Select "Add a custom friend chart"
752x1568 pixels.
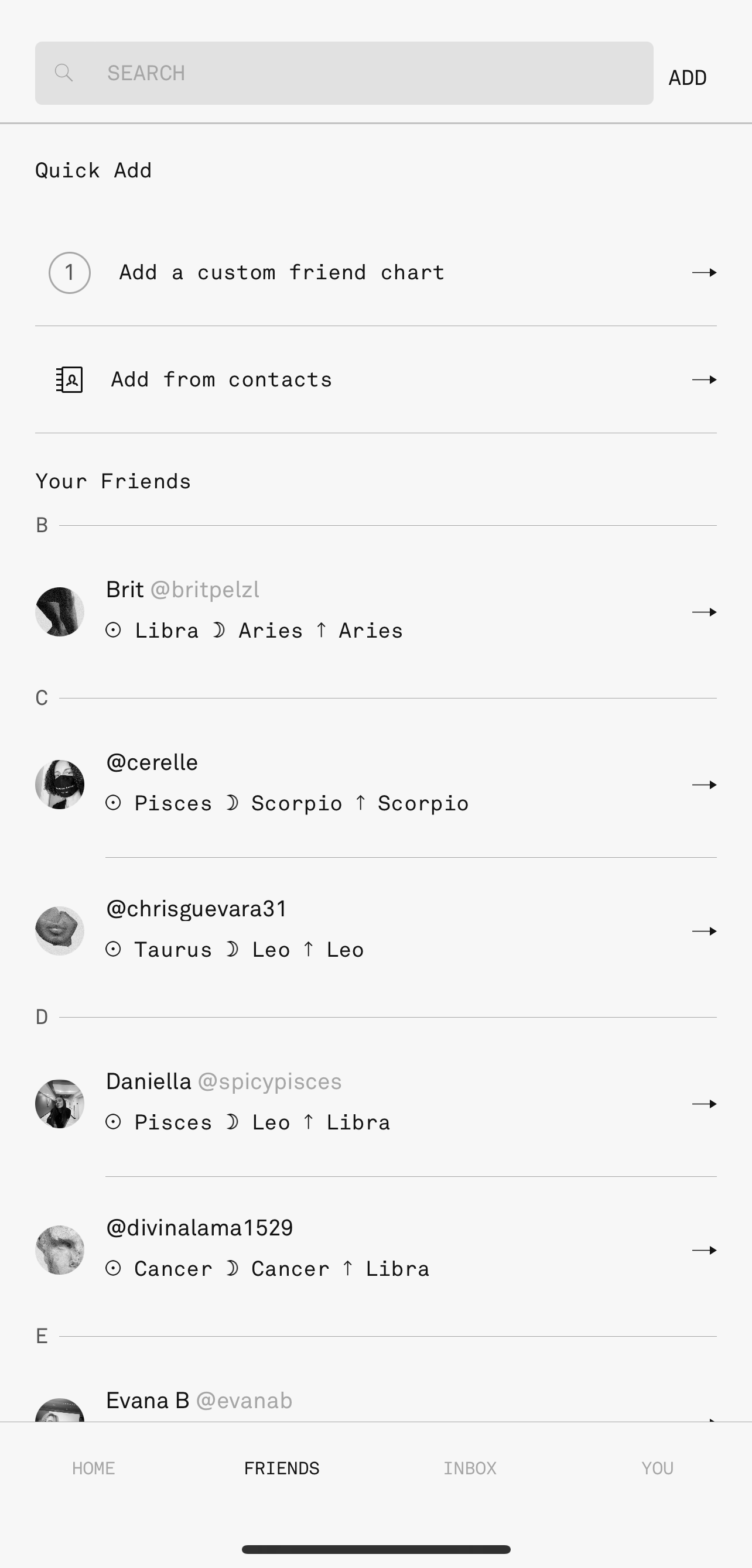pyautogui.click(x=280, y=272)
